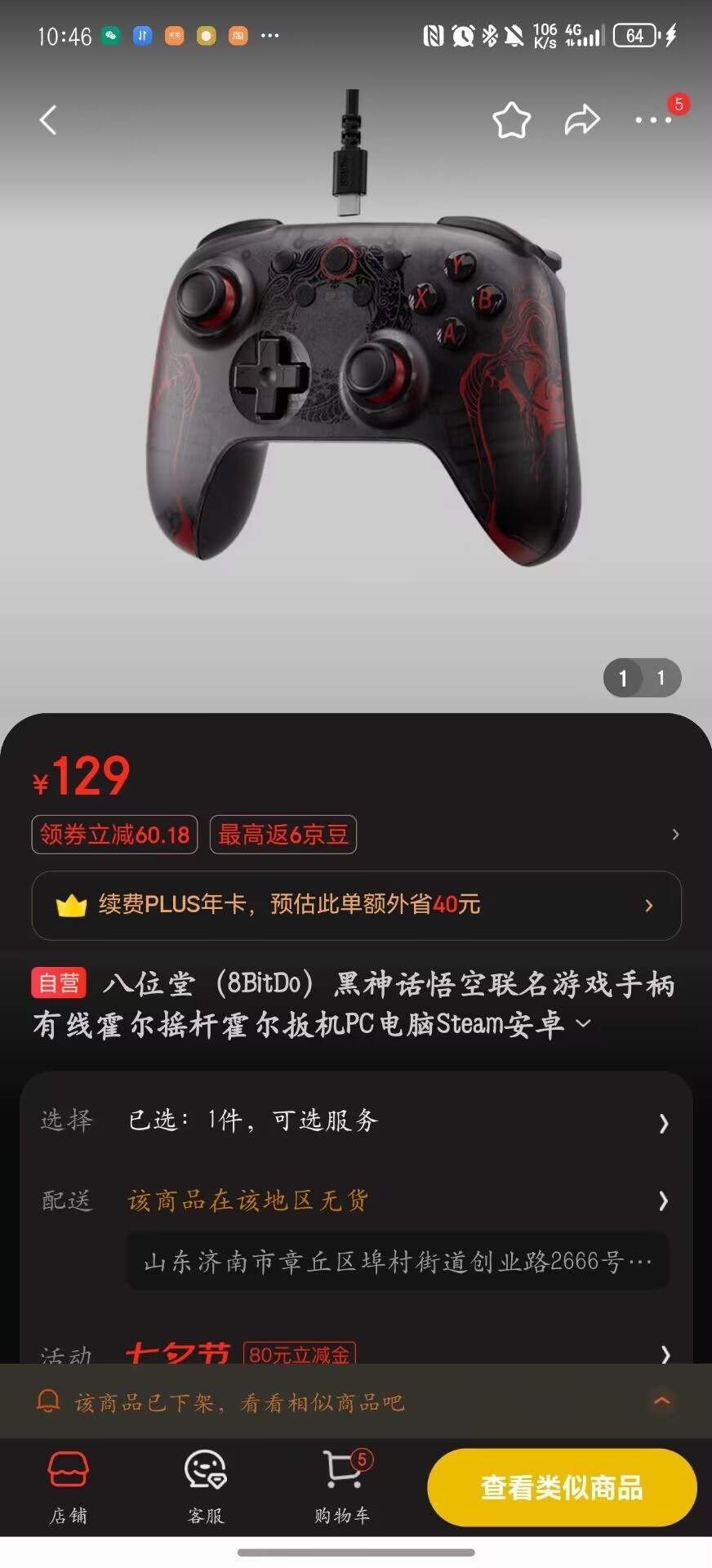
Task: Open the 续费PLUS年卡 savings banner
Action: [356, 905]
